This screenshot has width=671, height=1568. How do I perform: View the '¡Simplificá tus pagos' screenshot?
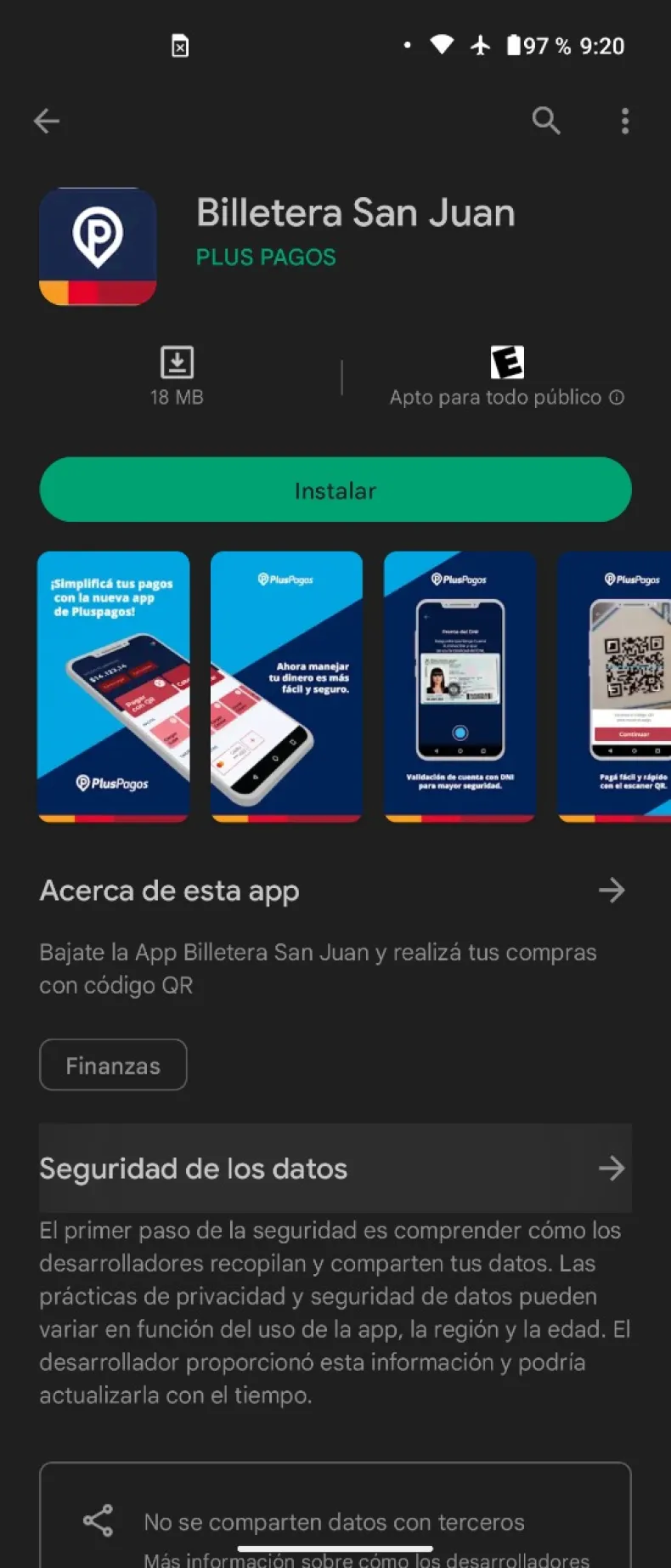[114, 687]
